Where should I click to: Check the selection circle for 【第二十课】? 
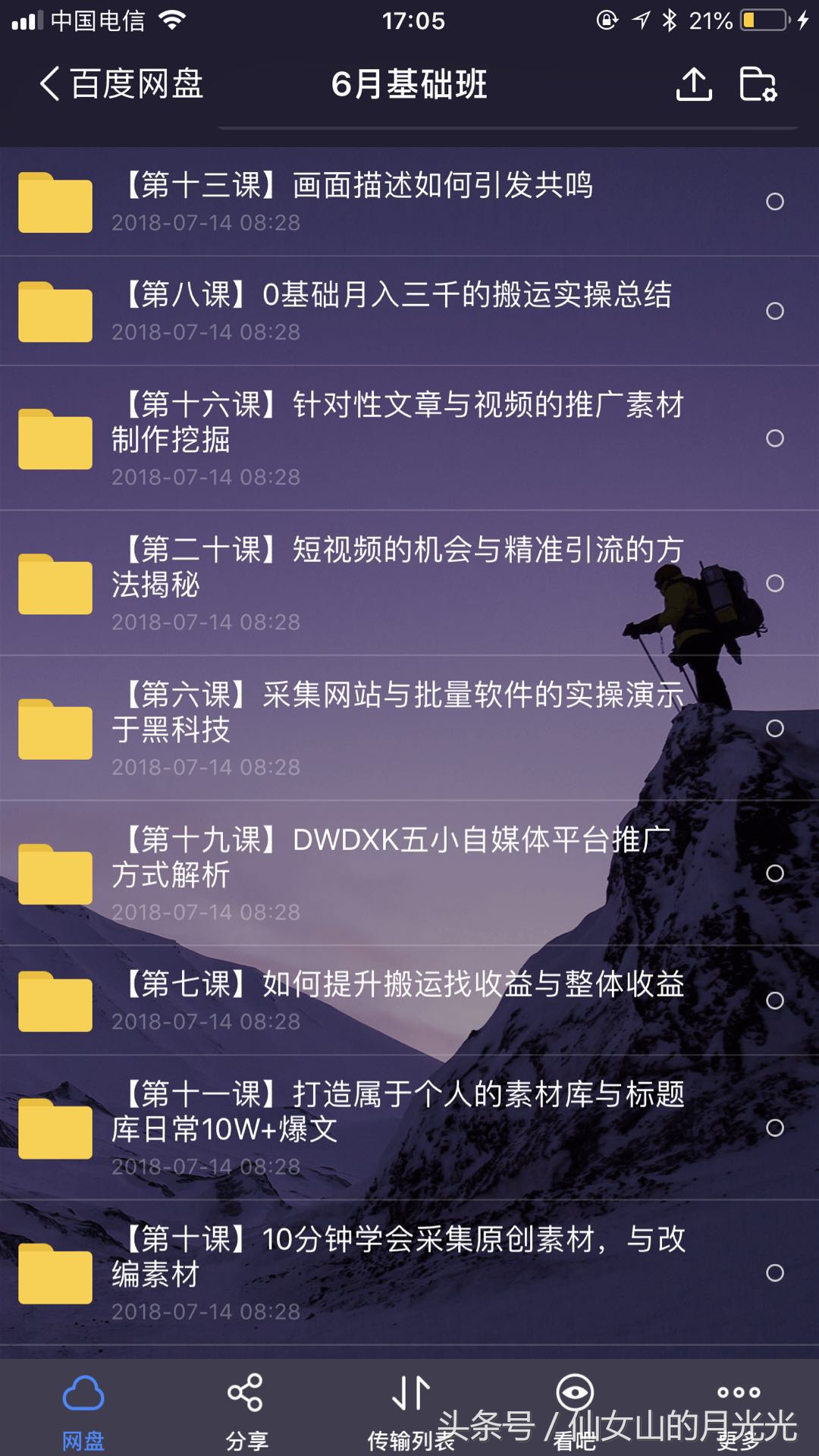click(x=775, y=584)
